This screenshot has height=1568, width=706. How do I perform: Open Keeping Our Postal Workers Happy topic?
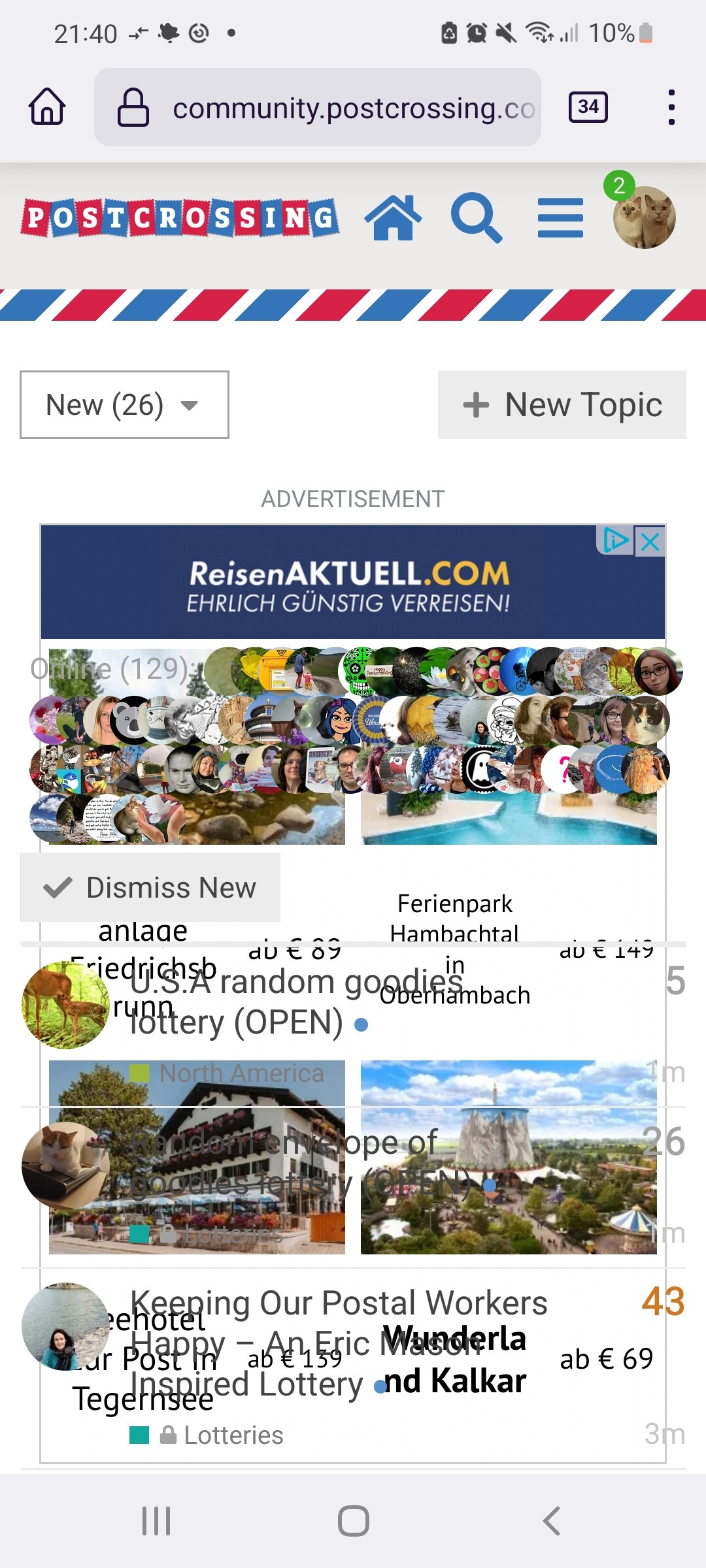point(339,1343)
